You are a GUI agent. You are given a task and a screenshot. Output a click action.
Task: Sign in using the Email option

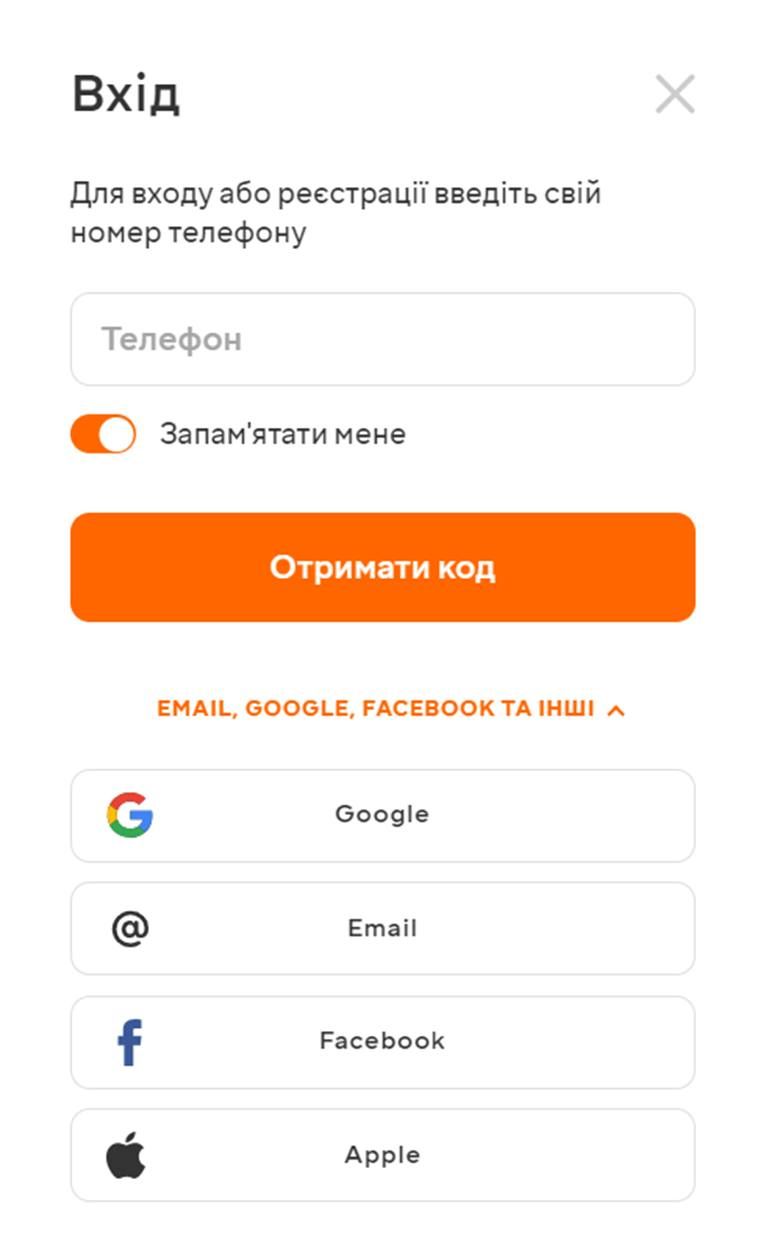point(383,928)
